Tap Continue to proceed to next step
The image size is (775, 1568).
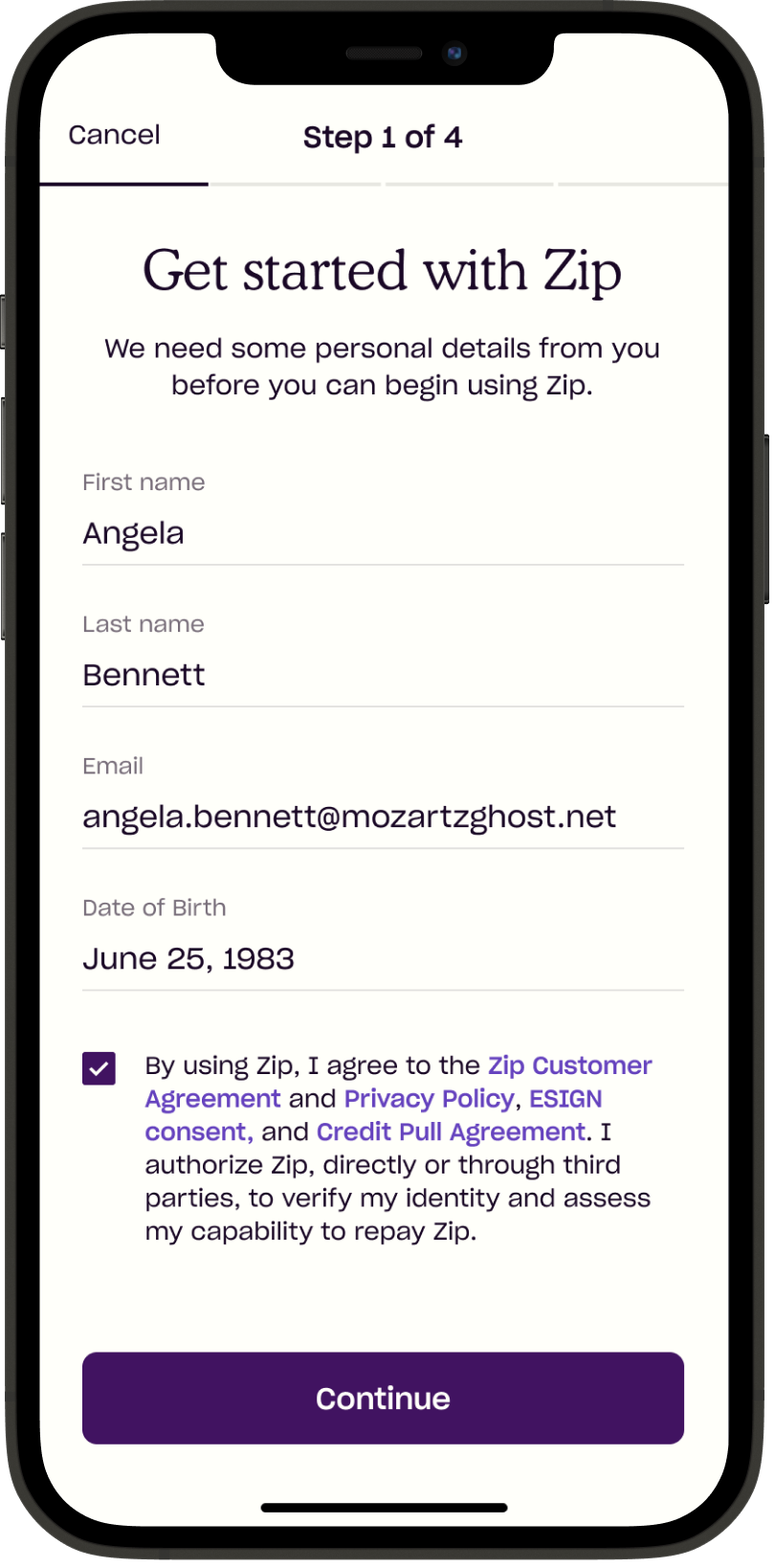(x=383, y=1399)
